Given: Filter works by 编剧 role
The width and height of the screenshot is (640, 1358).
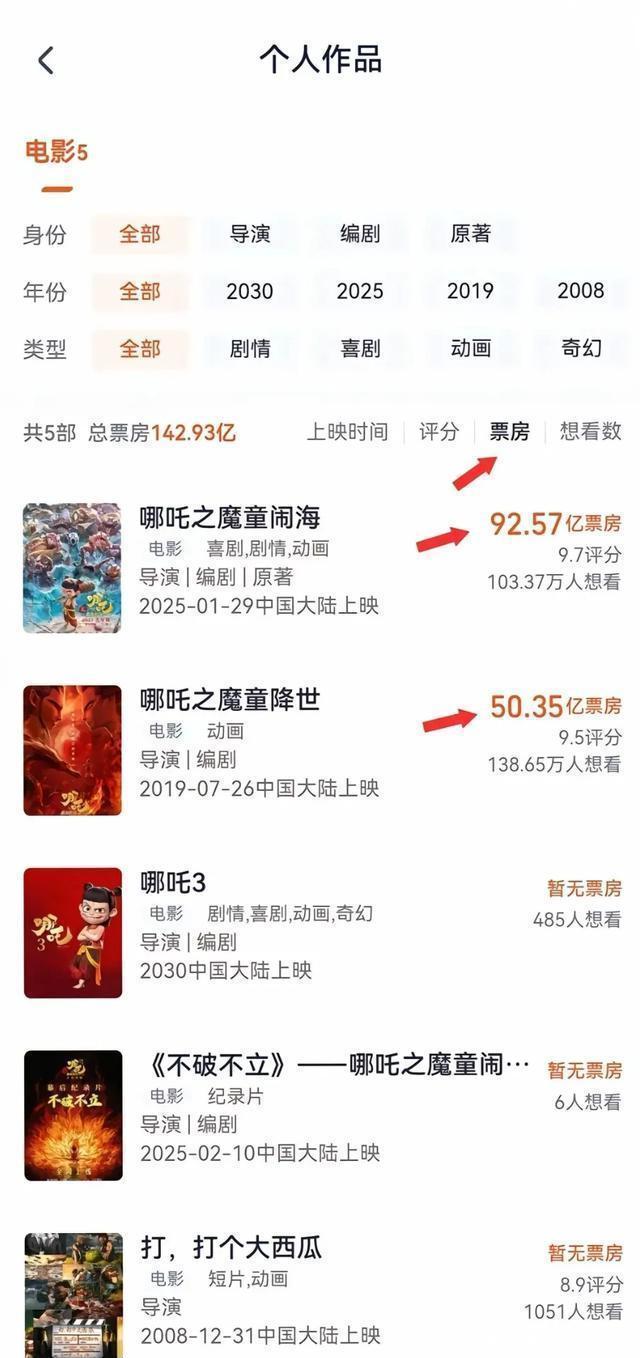Looking at the screenshot, I should tap(360, 234).
